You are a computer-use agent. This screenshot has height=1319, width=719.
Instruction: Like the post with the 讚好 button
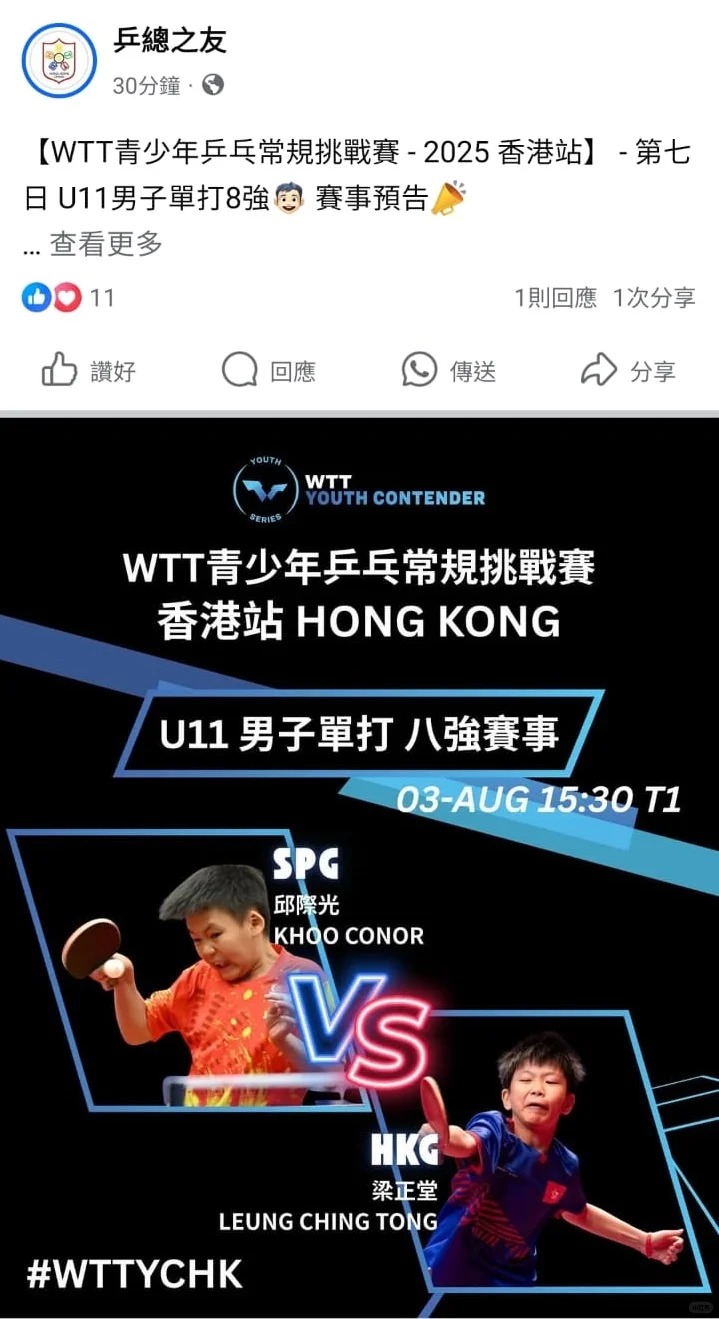pyautogui.click(x=89, y=371)
